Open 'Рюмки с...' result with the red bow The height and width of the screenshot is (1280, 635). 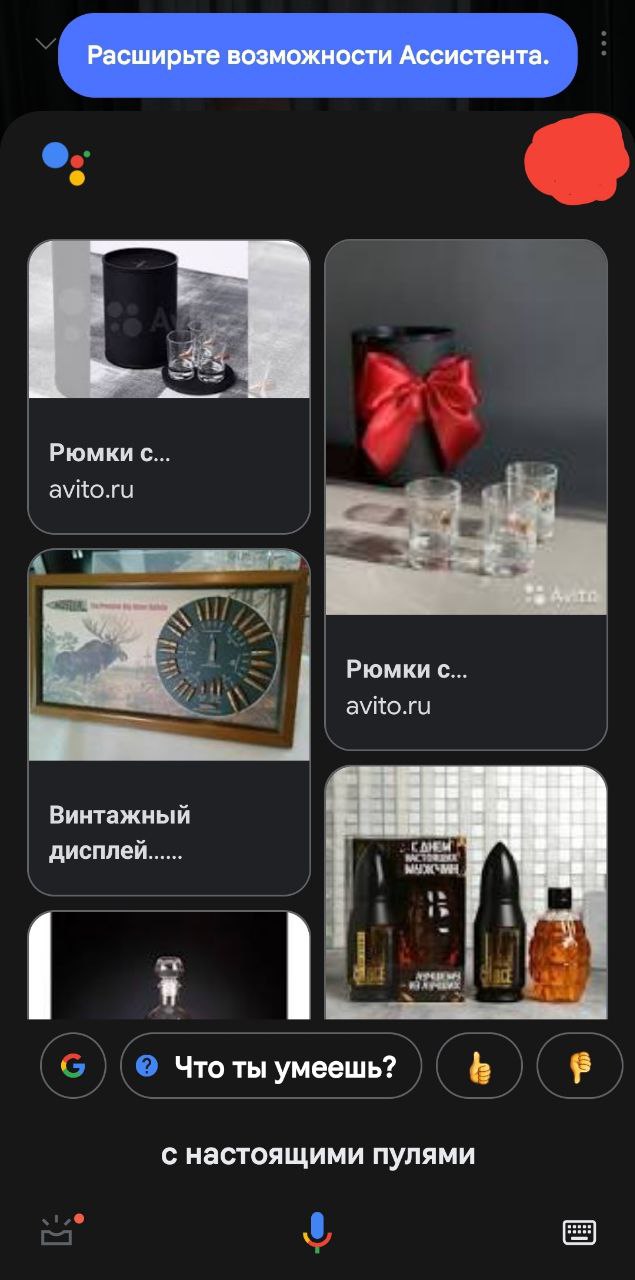tap(465, 494)
